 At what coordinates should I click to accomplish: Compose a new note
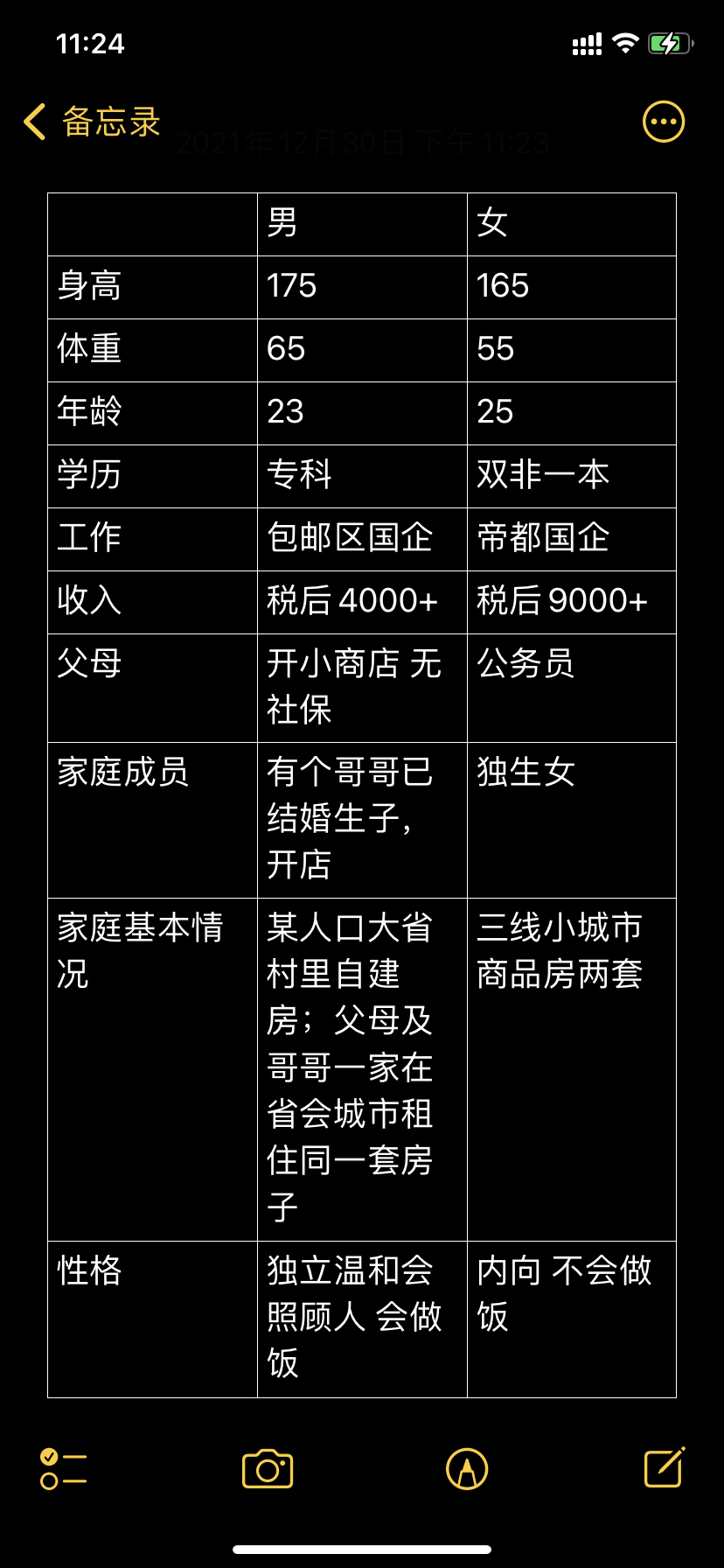tap(665, 1467)
